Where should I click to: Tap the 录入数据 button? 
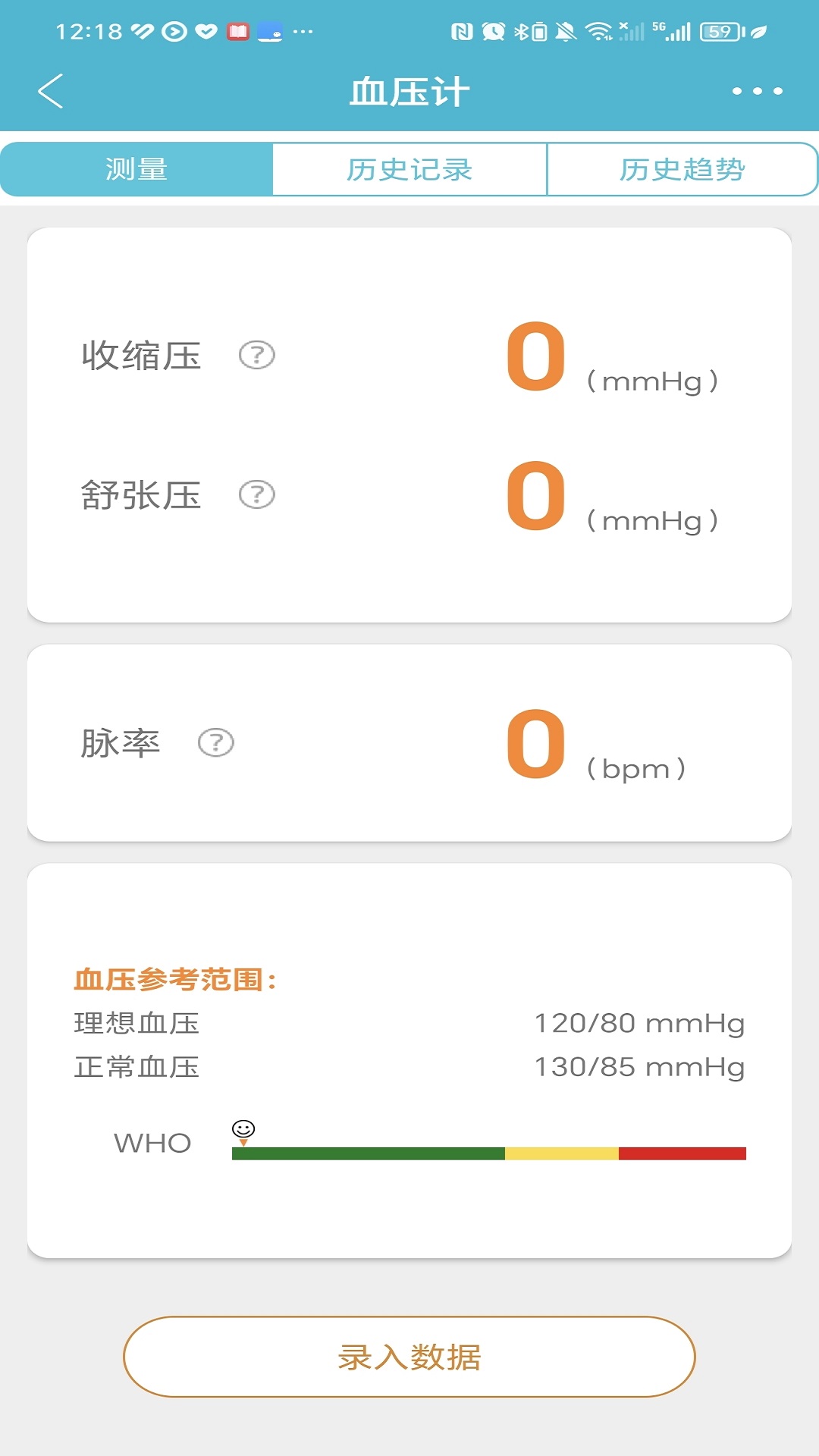click(x=409, y=1357)
